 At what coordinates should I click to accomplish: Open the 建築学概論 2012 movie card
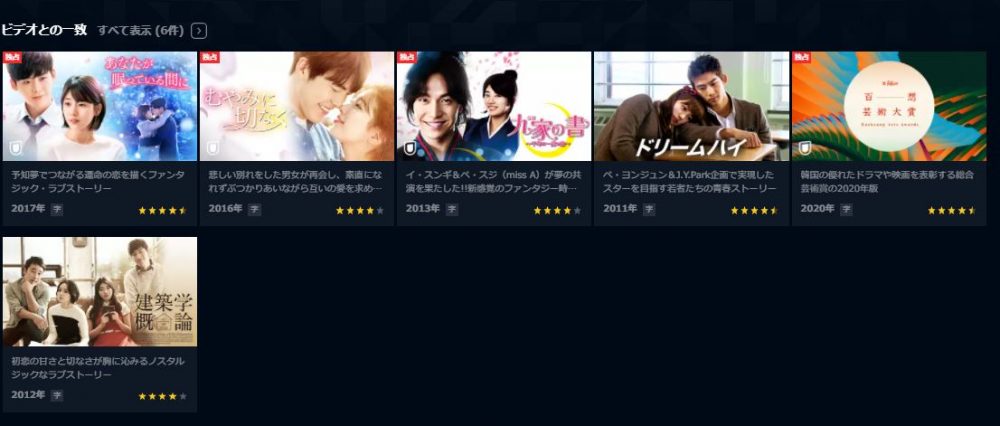pos(99,292)
